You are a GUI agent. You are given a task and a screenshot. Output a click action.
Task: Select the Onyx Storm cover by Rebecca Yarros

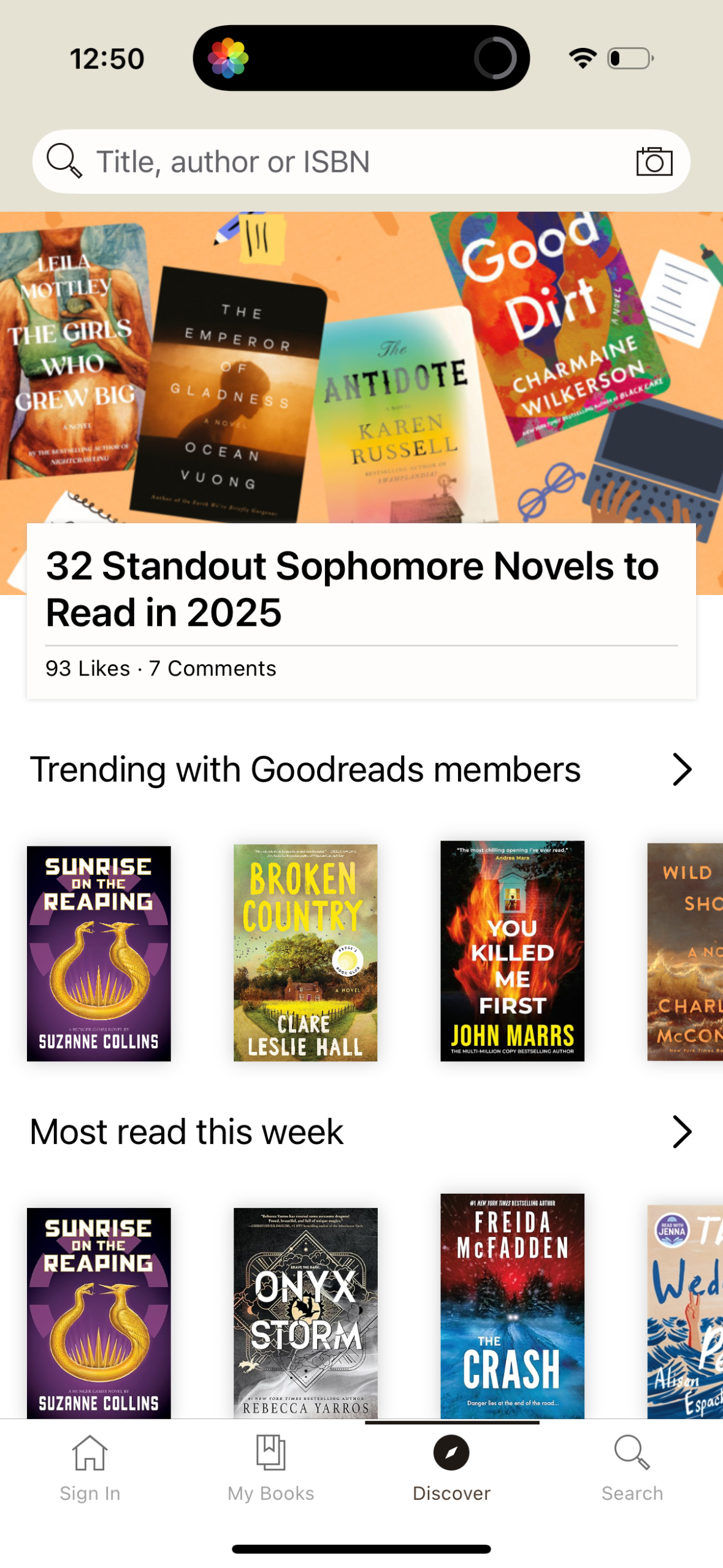coord(305,1313)
